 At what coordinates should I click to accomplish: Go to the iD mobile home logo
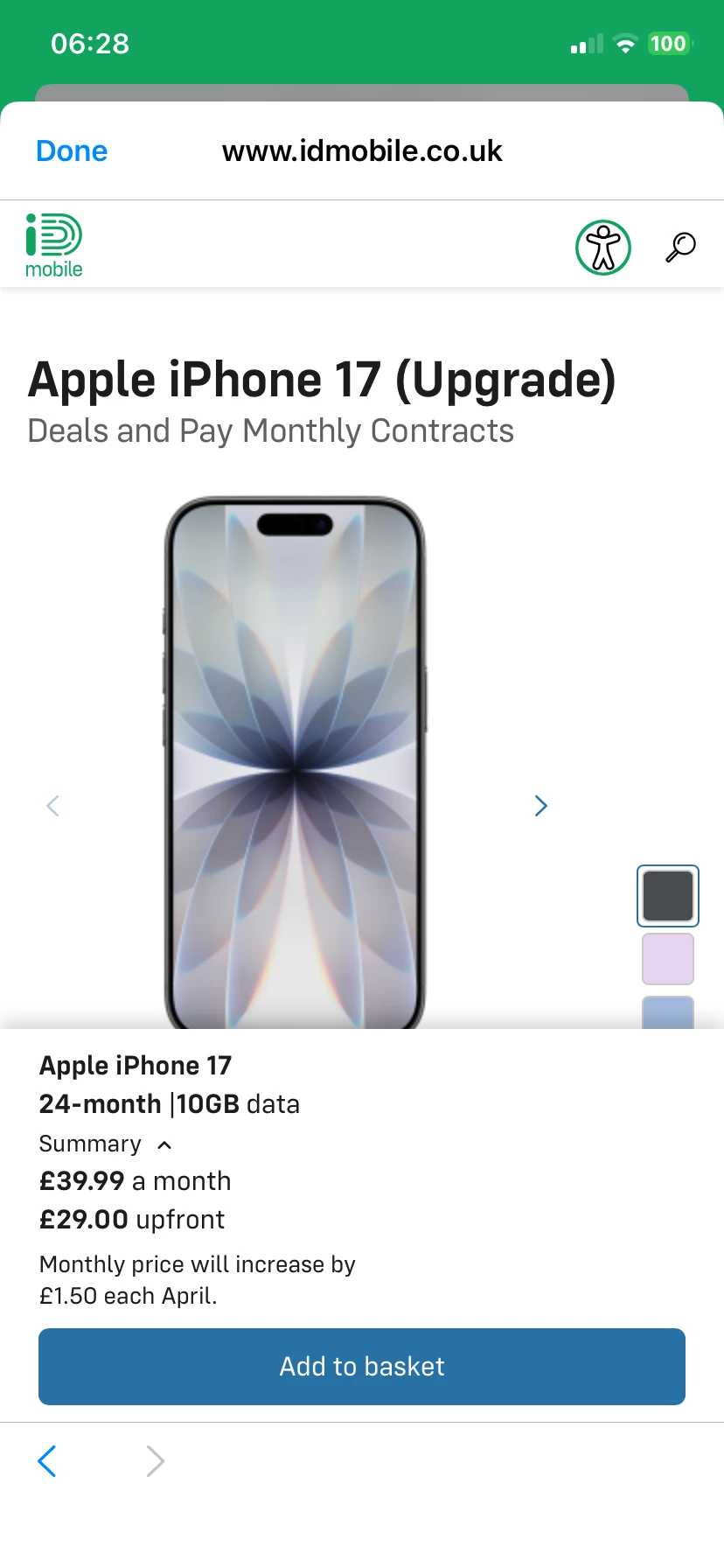(54, 246)
